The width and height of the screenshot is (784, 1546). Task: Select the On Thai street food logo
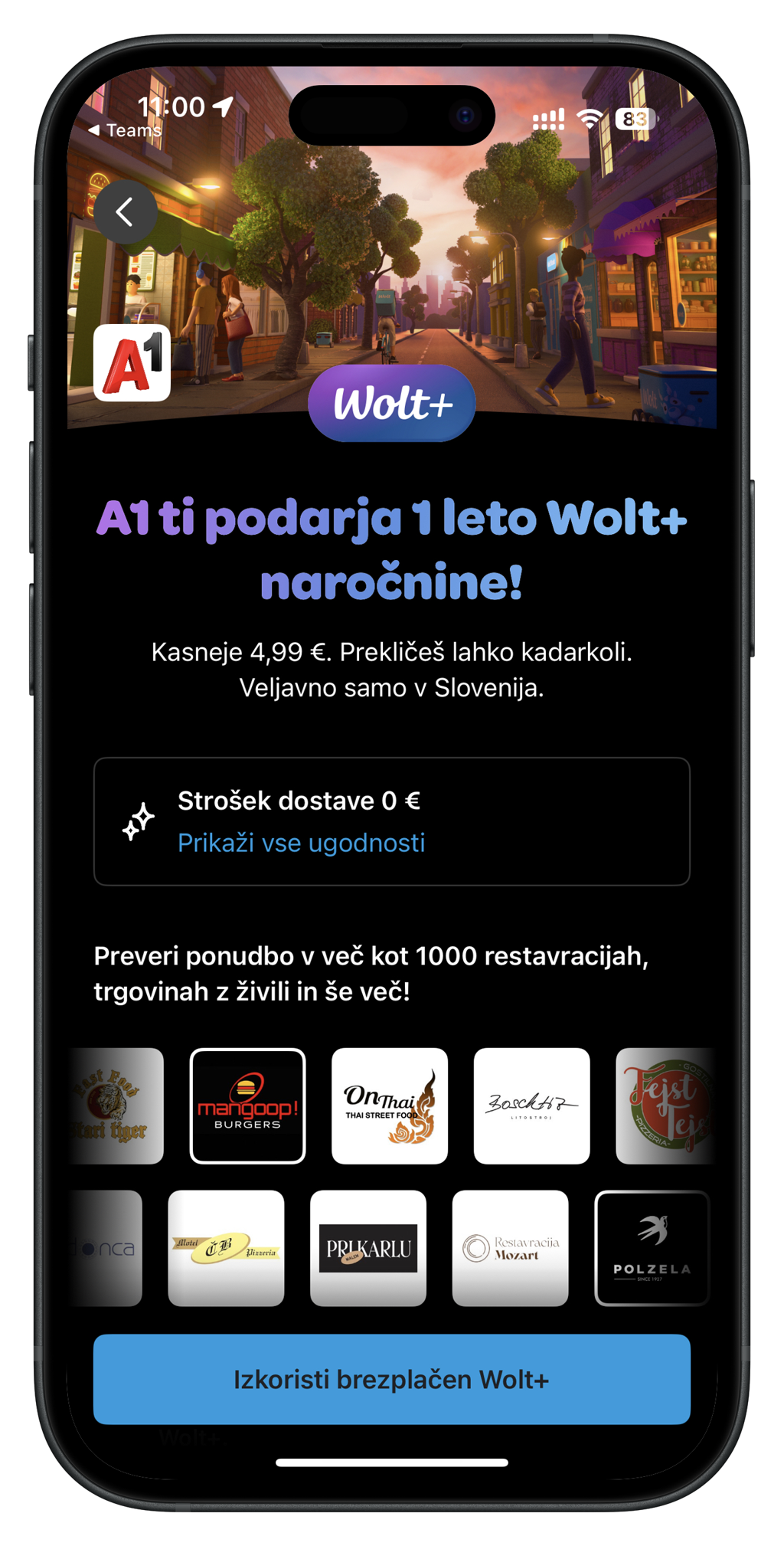(x=389, y=1105)
